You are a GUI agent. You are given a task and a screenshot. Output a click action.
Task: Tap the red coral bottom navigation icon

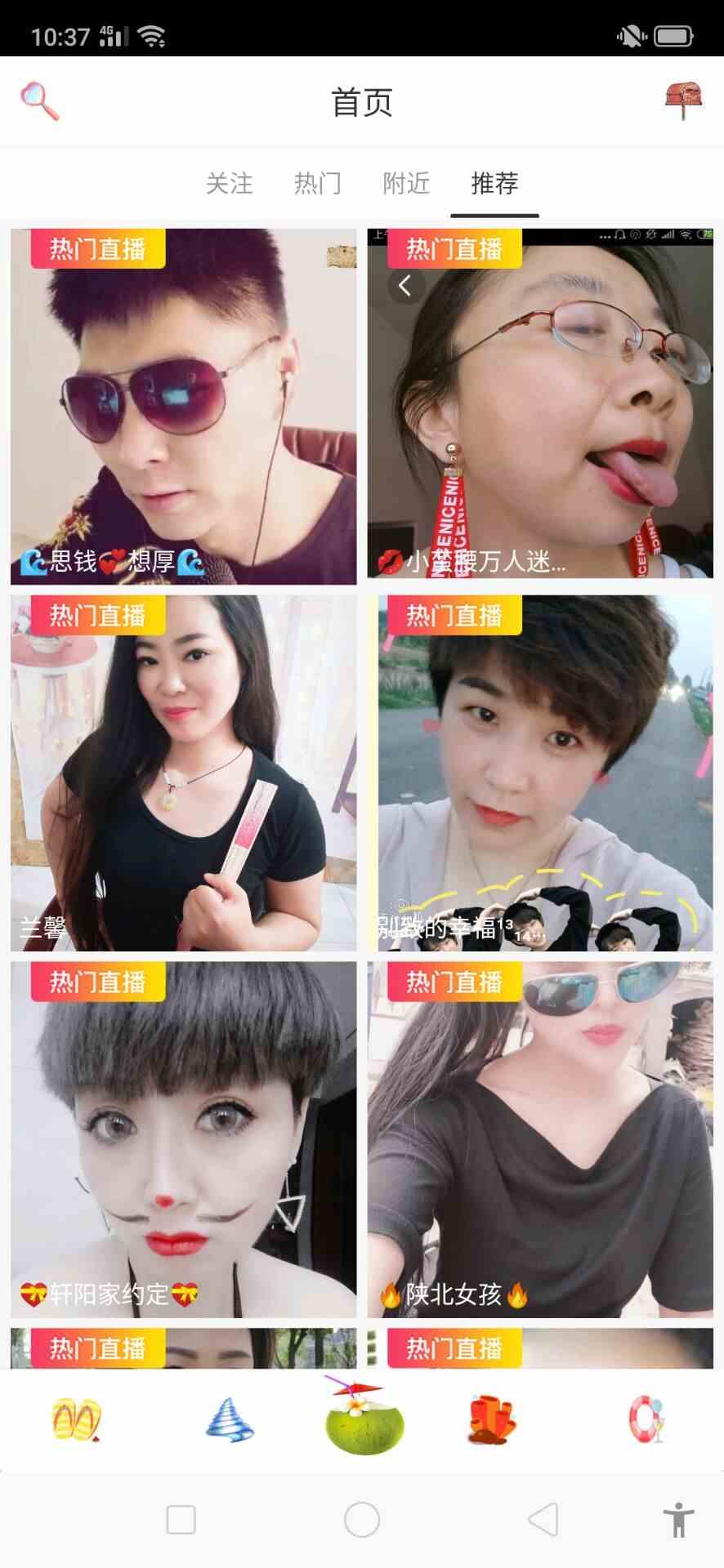pyautogui.click(x=492, y=1421)
